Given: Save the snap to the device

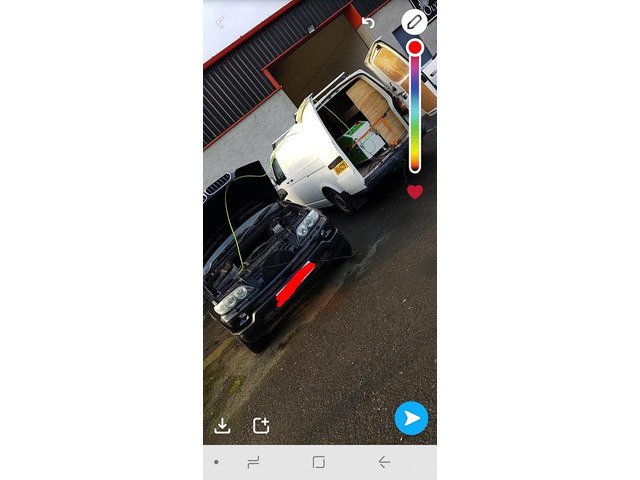Looking at the screenshot, I should click(x=222, y=425).
